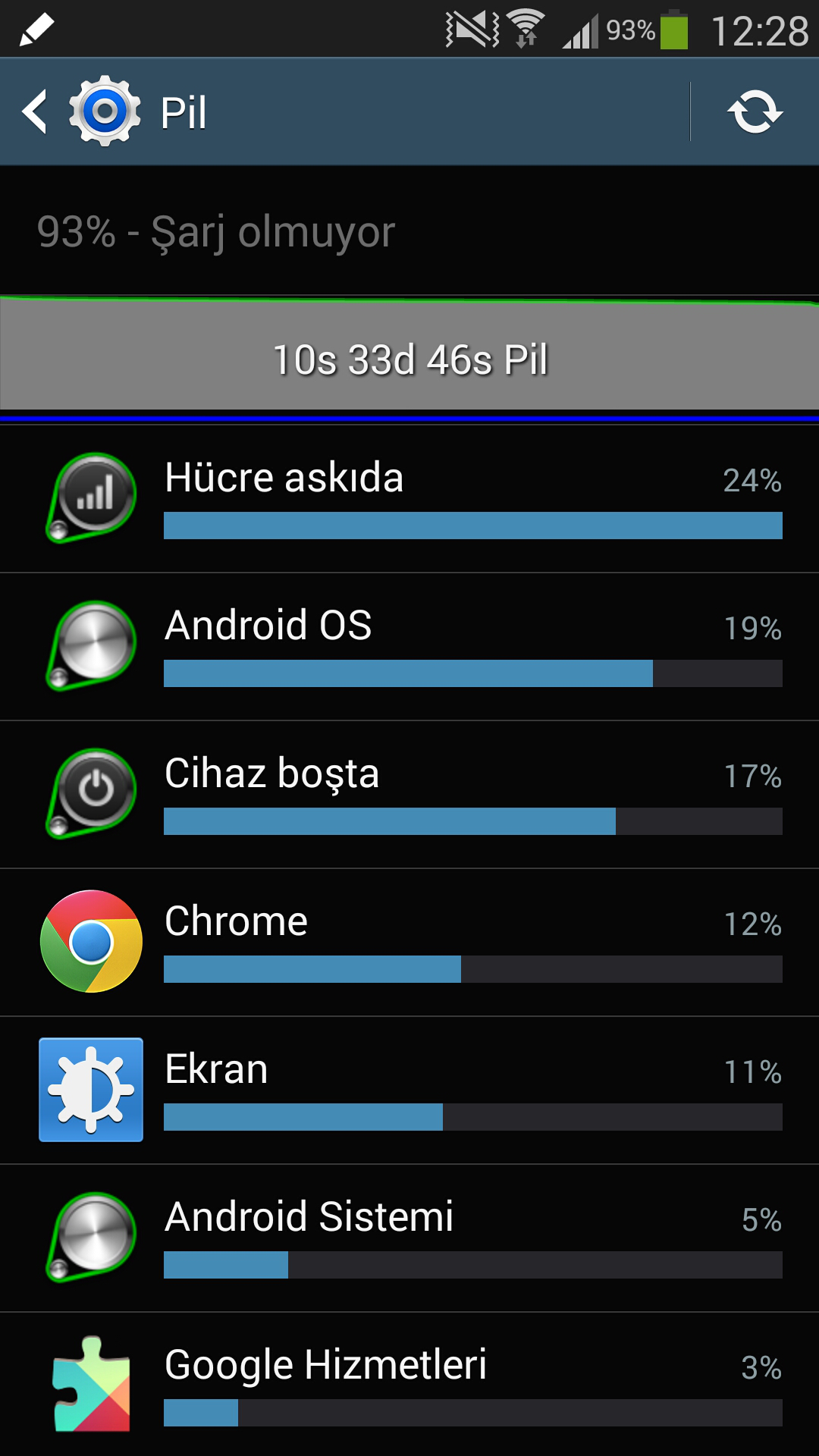Open Android OS battery details
This screenshot has width=819, height=1456.
(x=409, y=647)
